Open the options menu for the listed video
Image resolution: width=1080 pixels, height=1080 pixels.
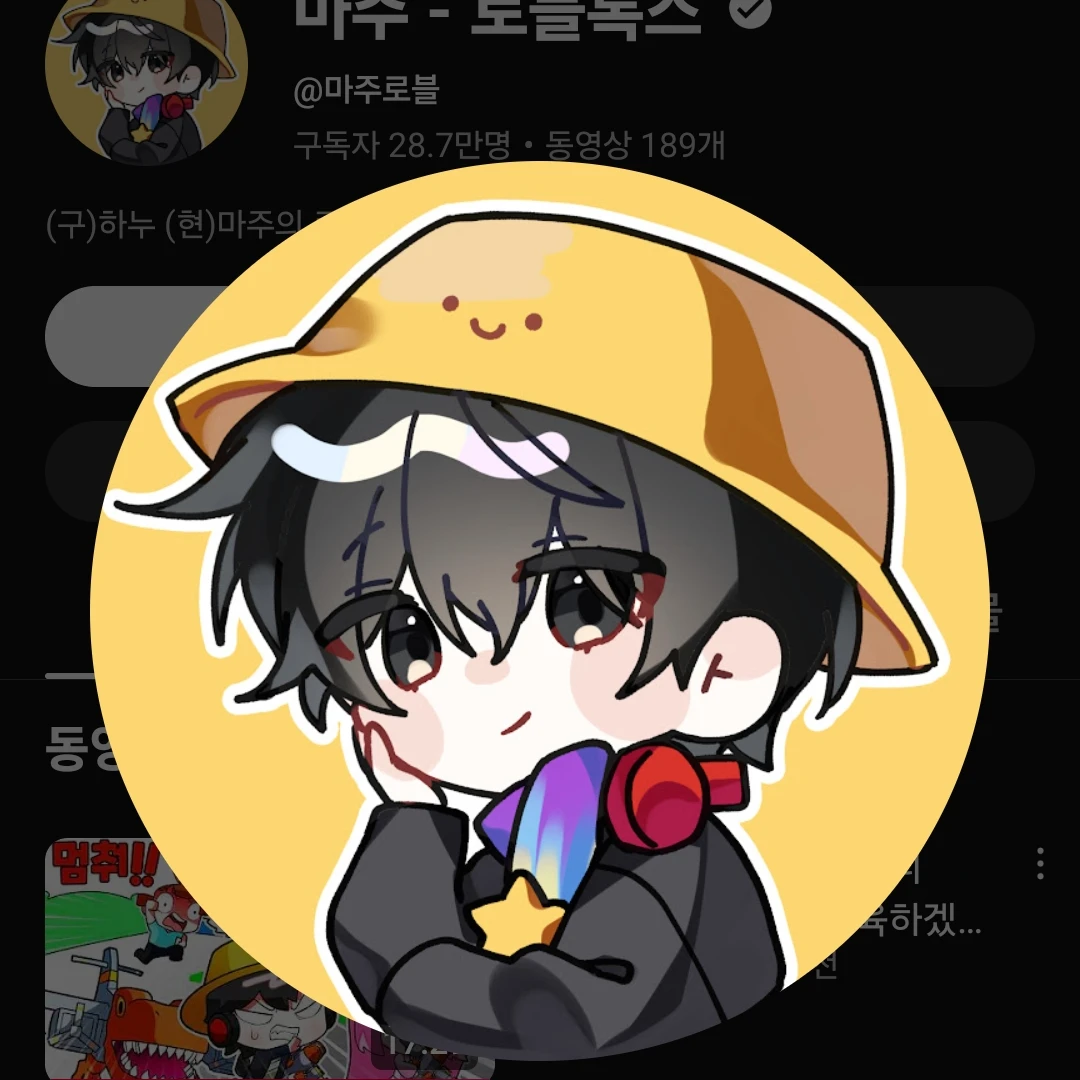point(1041,863)
